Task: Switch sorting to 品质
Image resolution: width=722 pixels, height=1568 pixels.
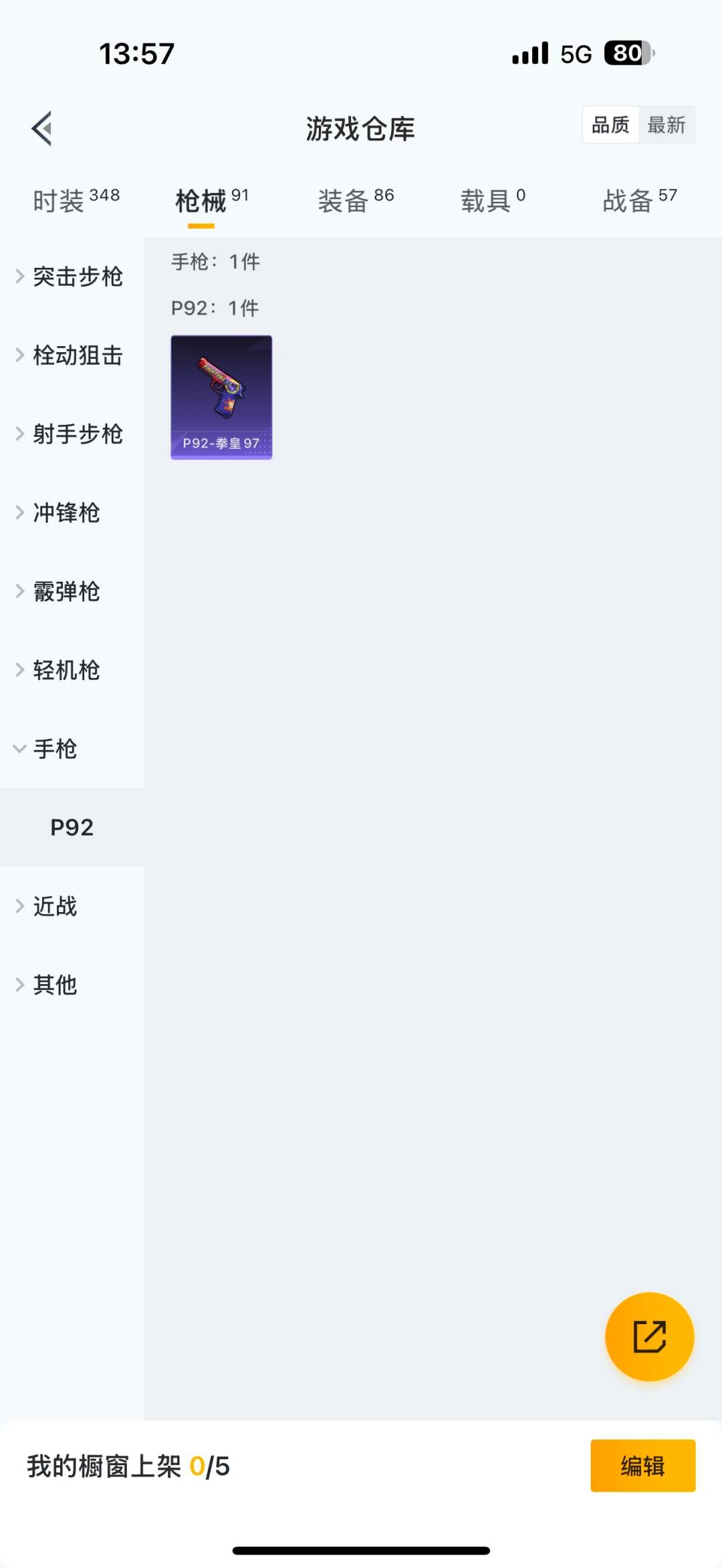Action: [x=609, y=124]
